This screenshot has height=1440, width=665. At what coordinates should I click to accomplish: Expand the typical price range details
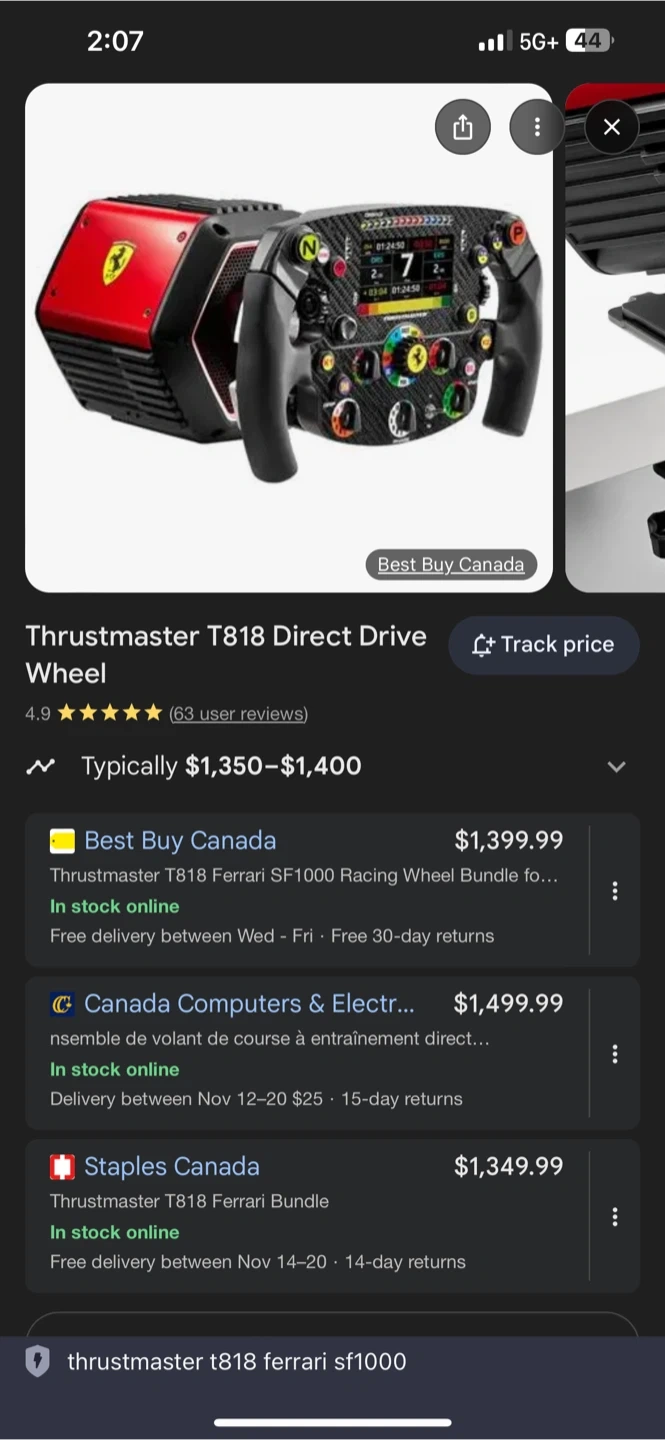tap(616, 767)
